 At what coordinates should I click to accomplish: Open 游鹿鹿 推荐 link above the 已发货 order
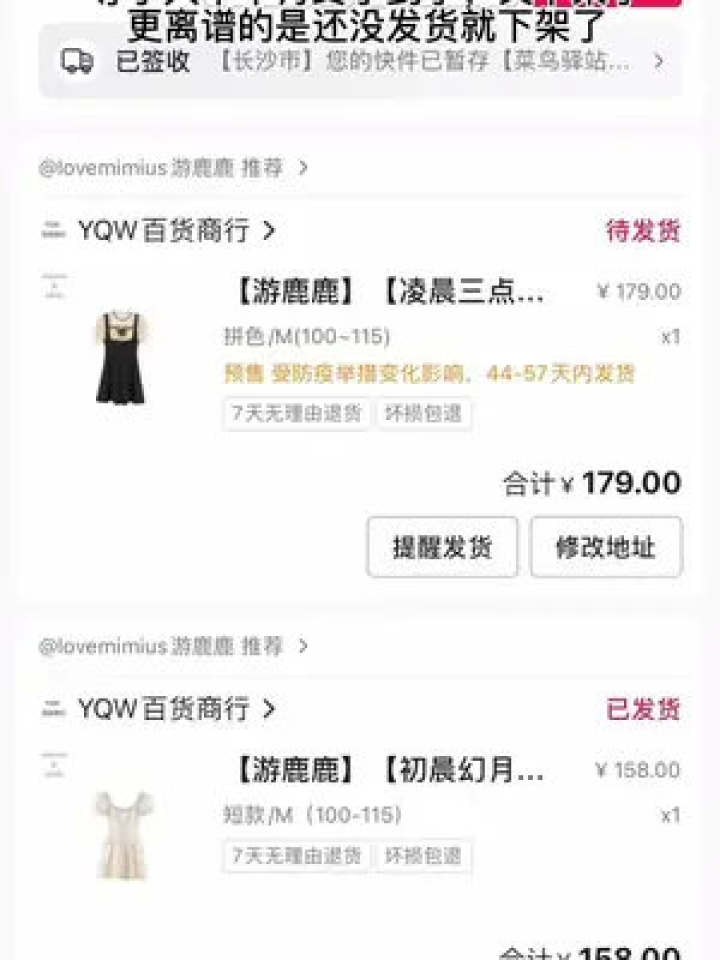173,647
